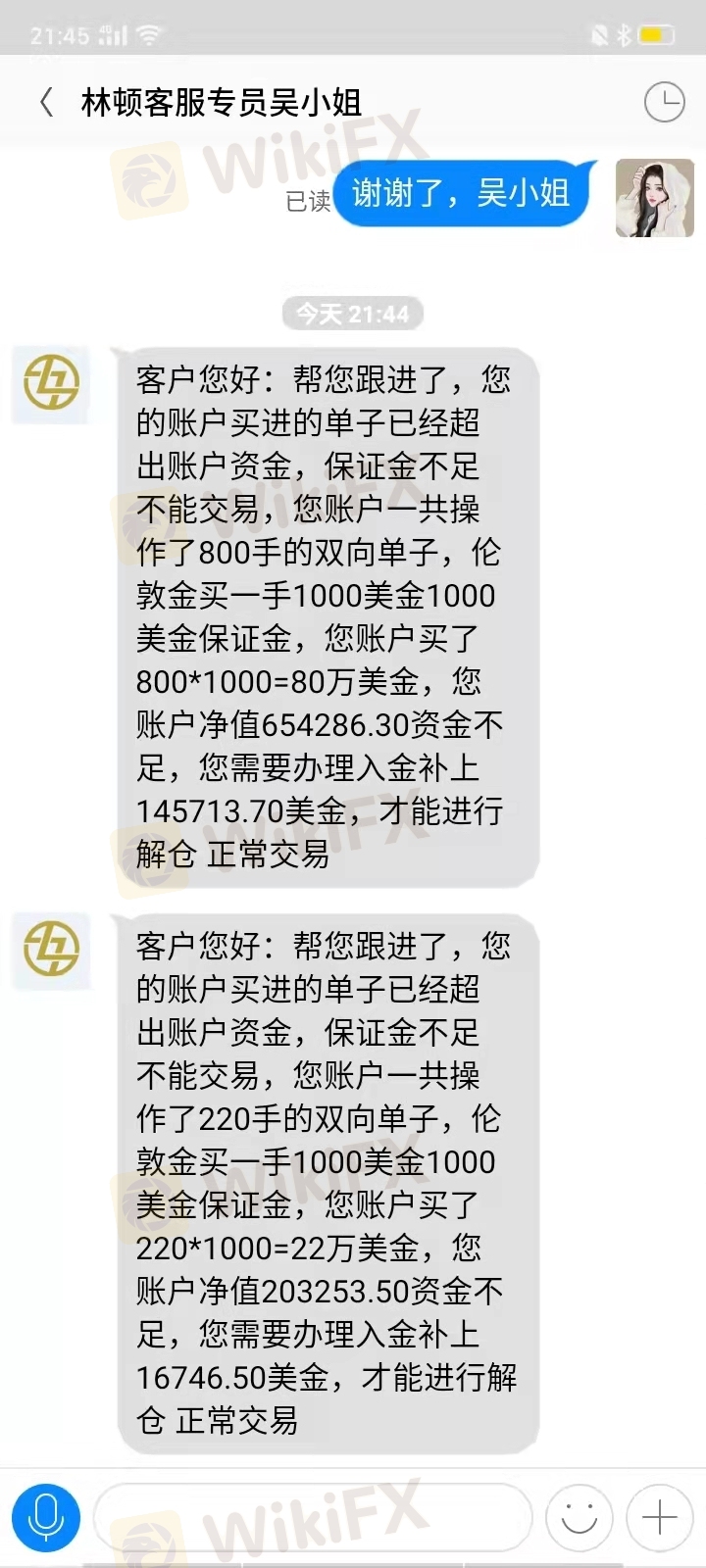Open the emoji smiley picker
Screen dimensions: 706x1568
(579, 1518)
